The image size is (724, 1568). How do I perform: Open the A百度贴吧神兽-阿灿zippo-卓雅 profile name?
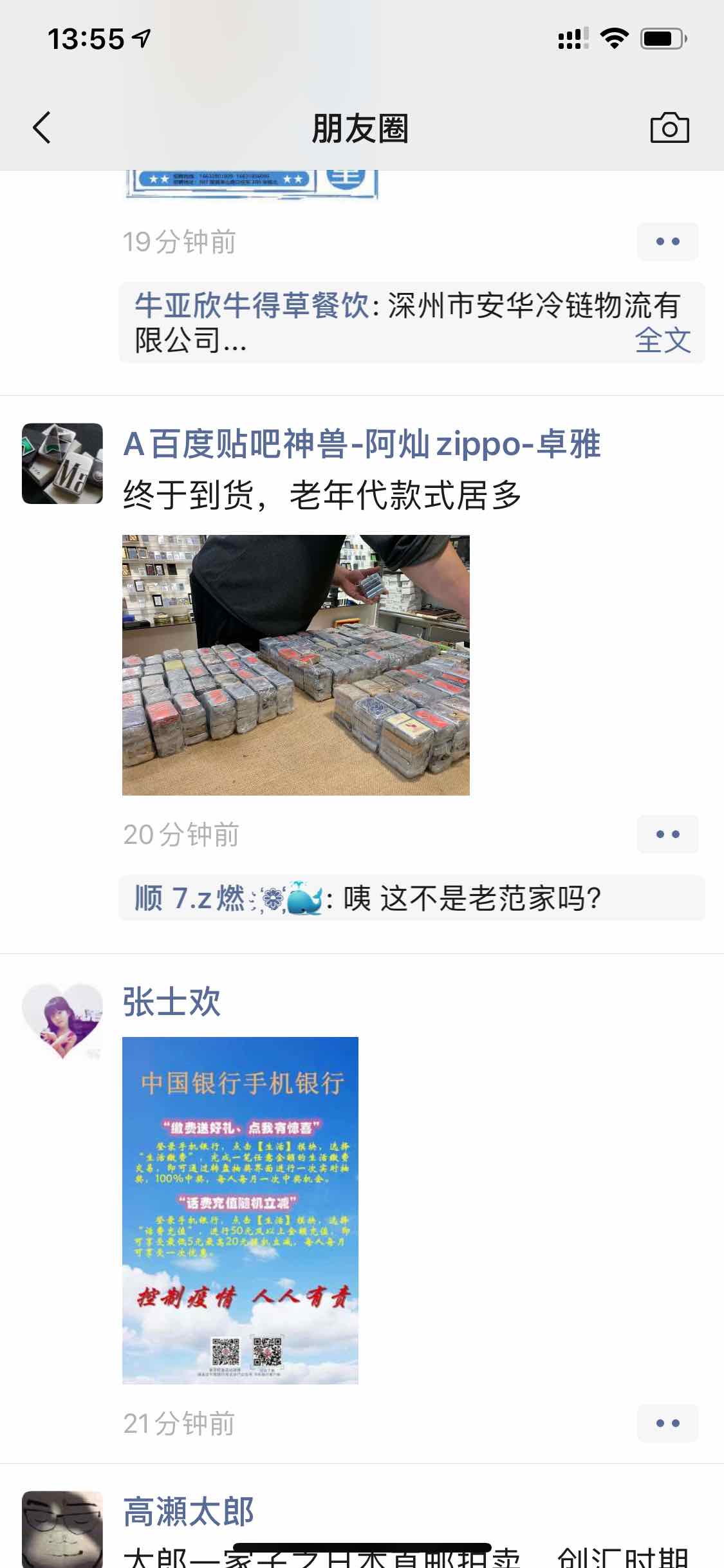point(362,444)
